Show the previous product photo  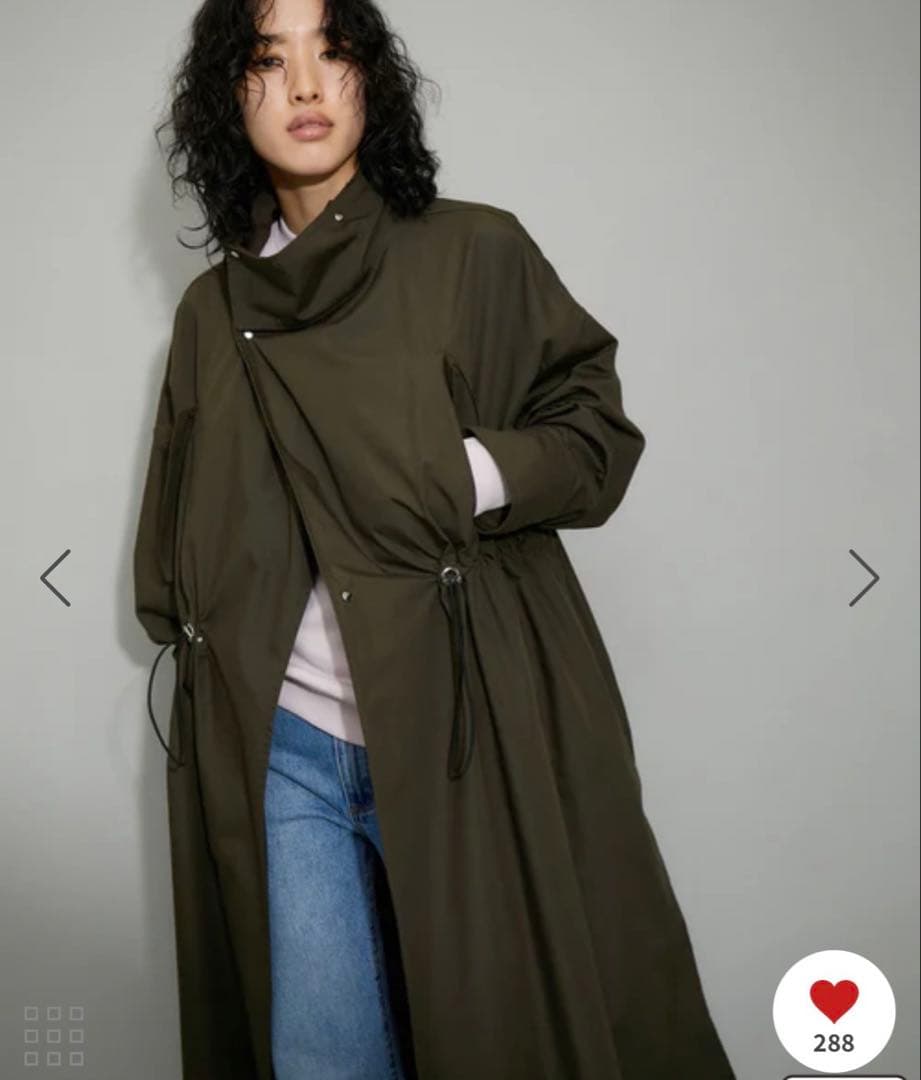pyautogui.click(x=56, y=578)
